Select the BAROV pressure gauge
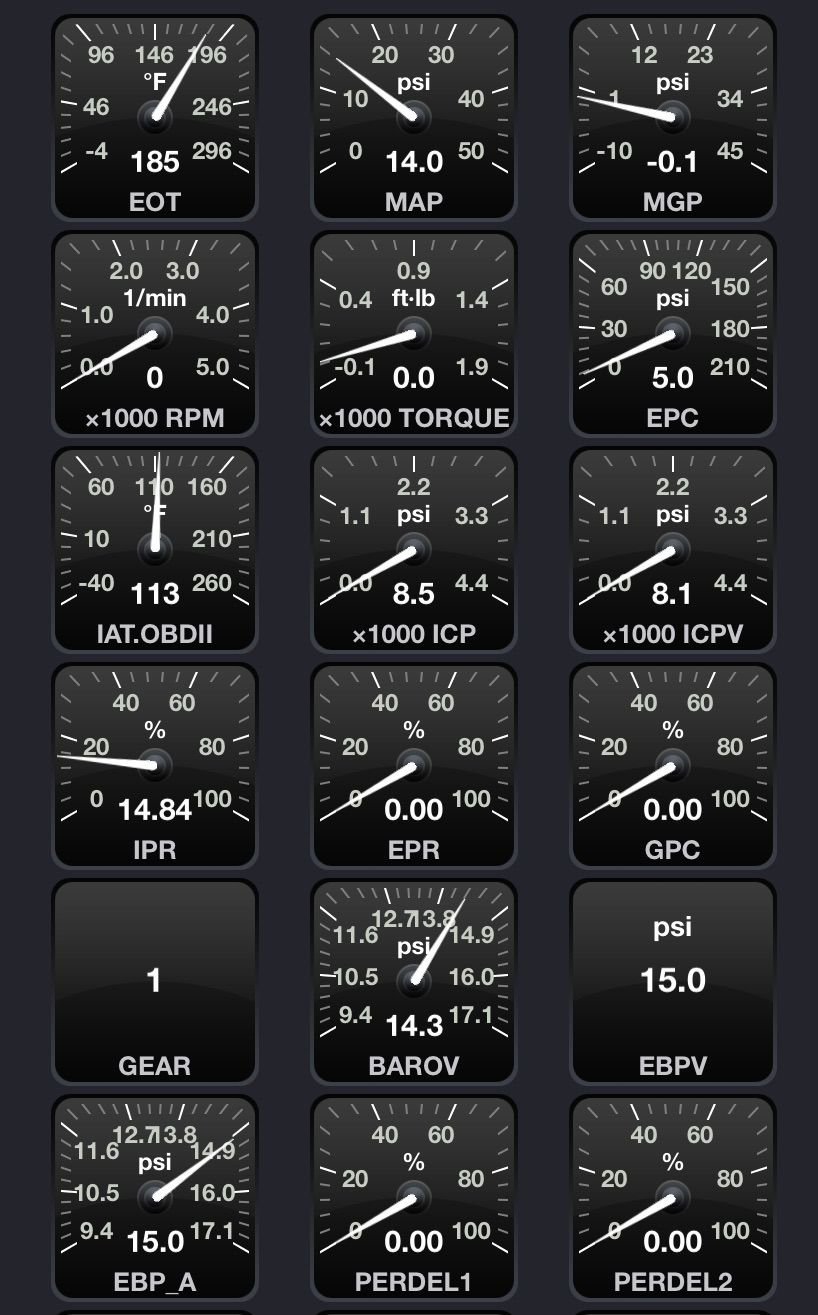This screenshot has width=818, height=1315. coord(414,981)
